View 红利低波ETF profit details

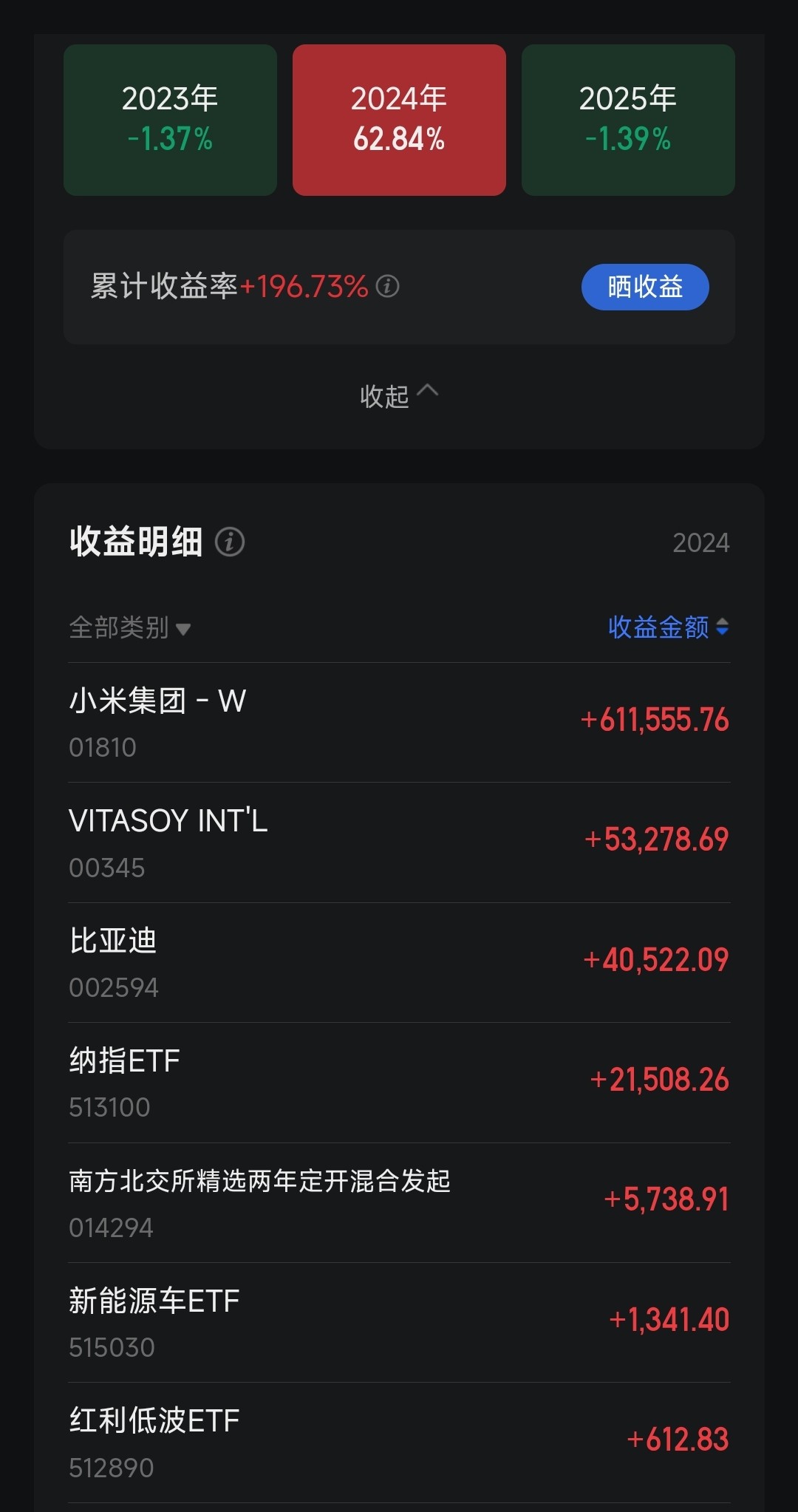(399, 1443)
